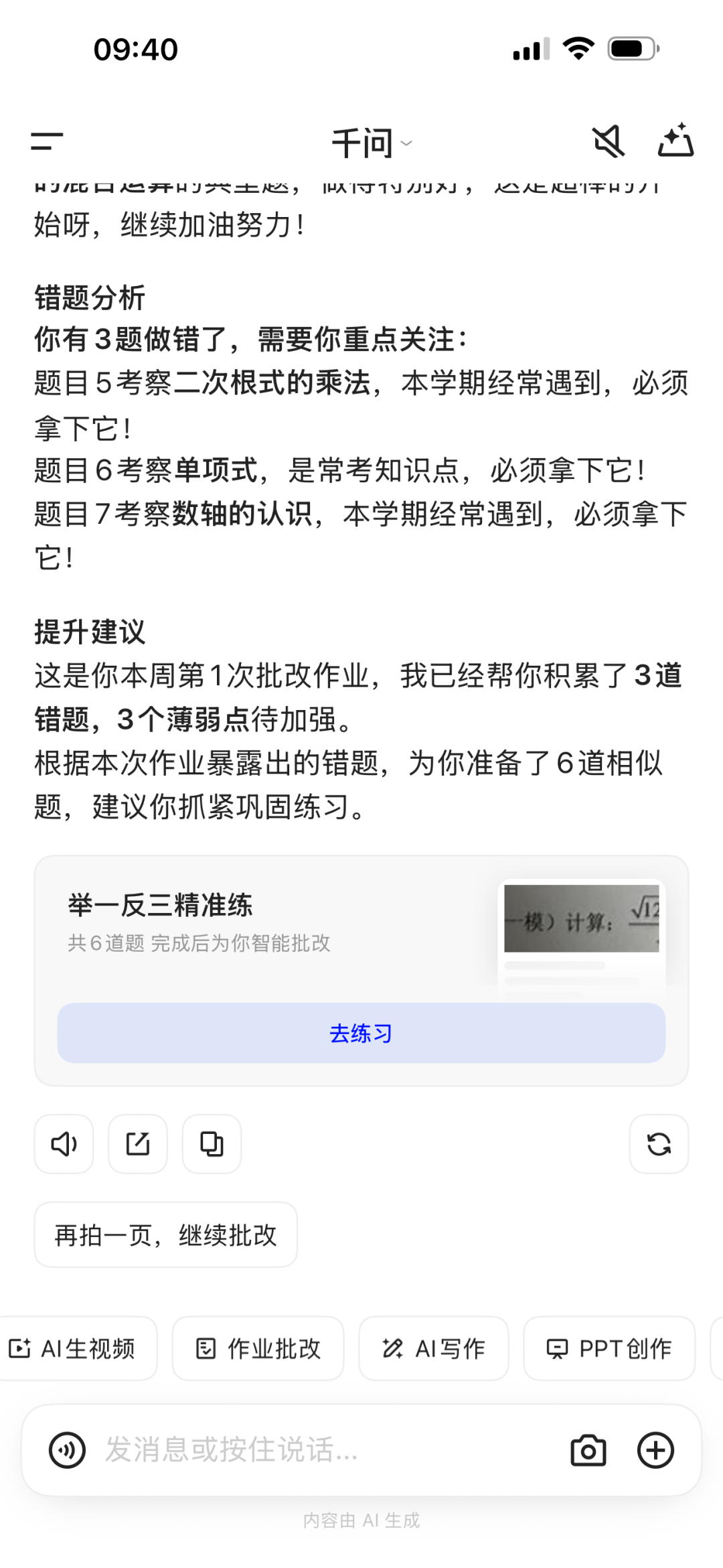723x1568 pixels.
Task: Tap 再拍一页，继续批改 suggestion
Action: point(165,1234)
